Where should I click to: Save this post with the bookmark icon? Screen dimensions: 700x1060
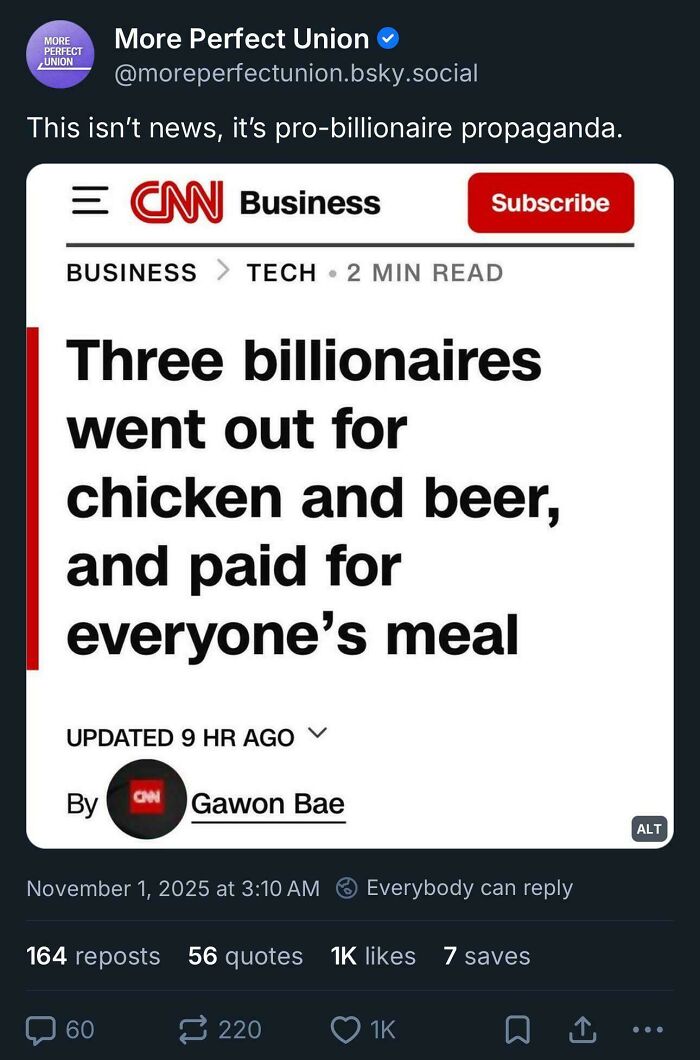516,1029
